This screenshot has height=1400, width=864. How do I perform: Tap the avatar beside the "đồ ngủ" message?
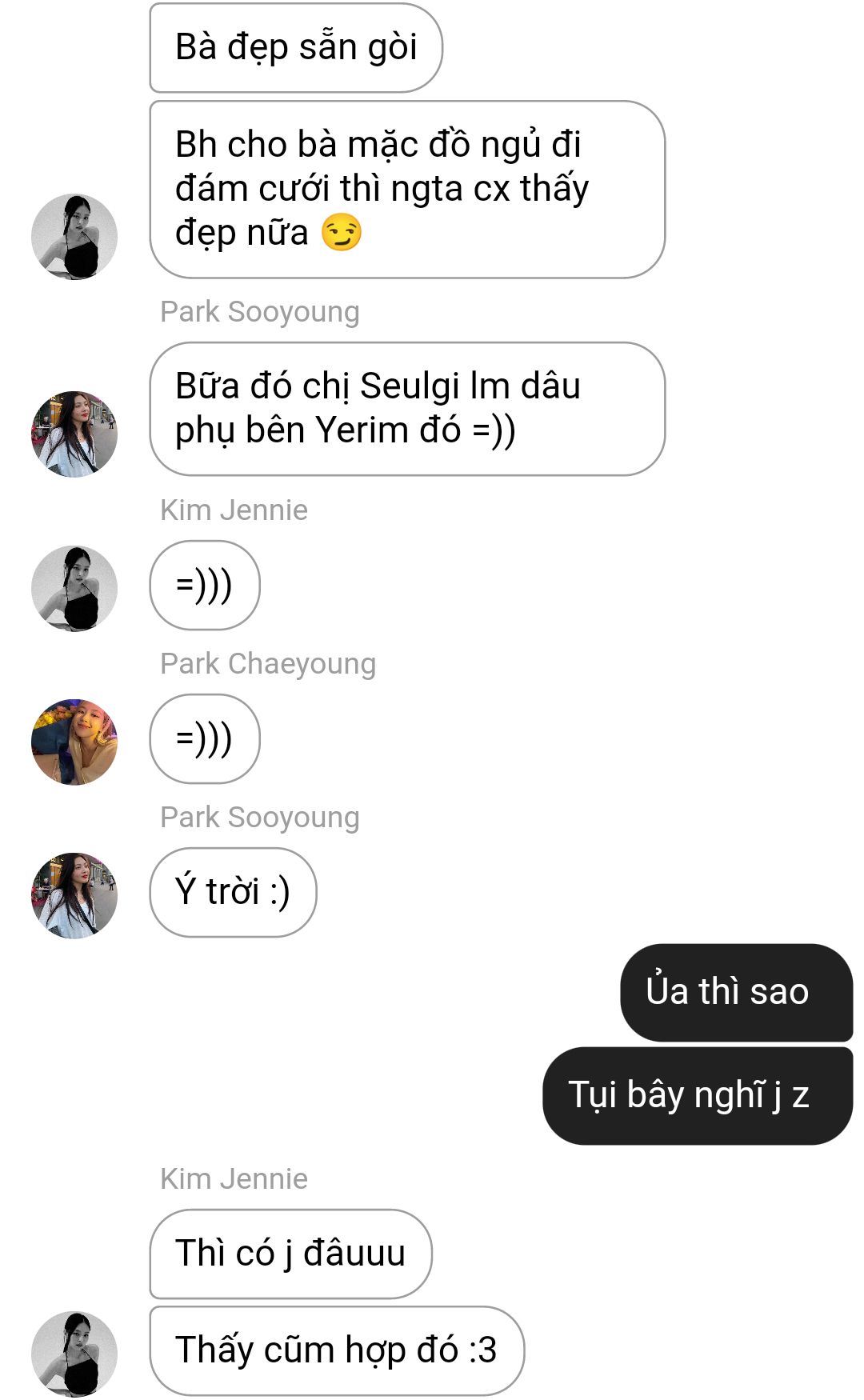(x=74, y=237)
